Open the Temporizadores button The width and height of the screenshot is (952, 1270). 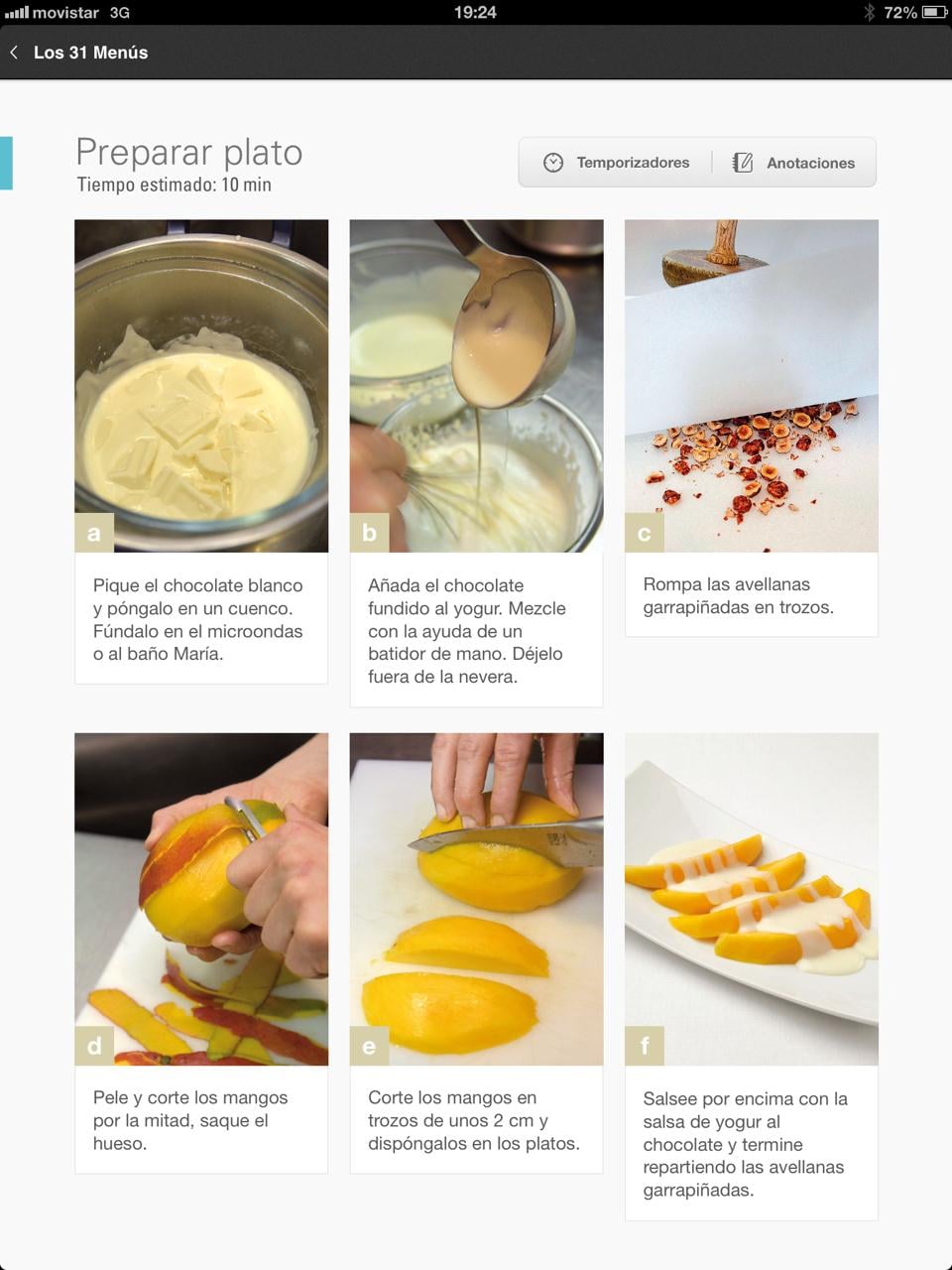[616, 163]
